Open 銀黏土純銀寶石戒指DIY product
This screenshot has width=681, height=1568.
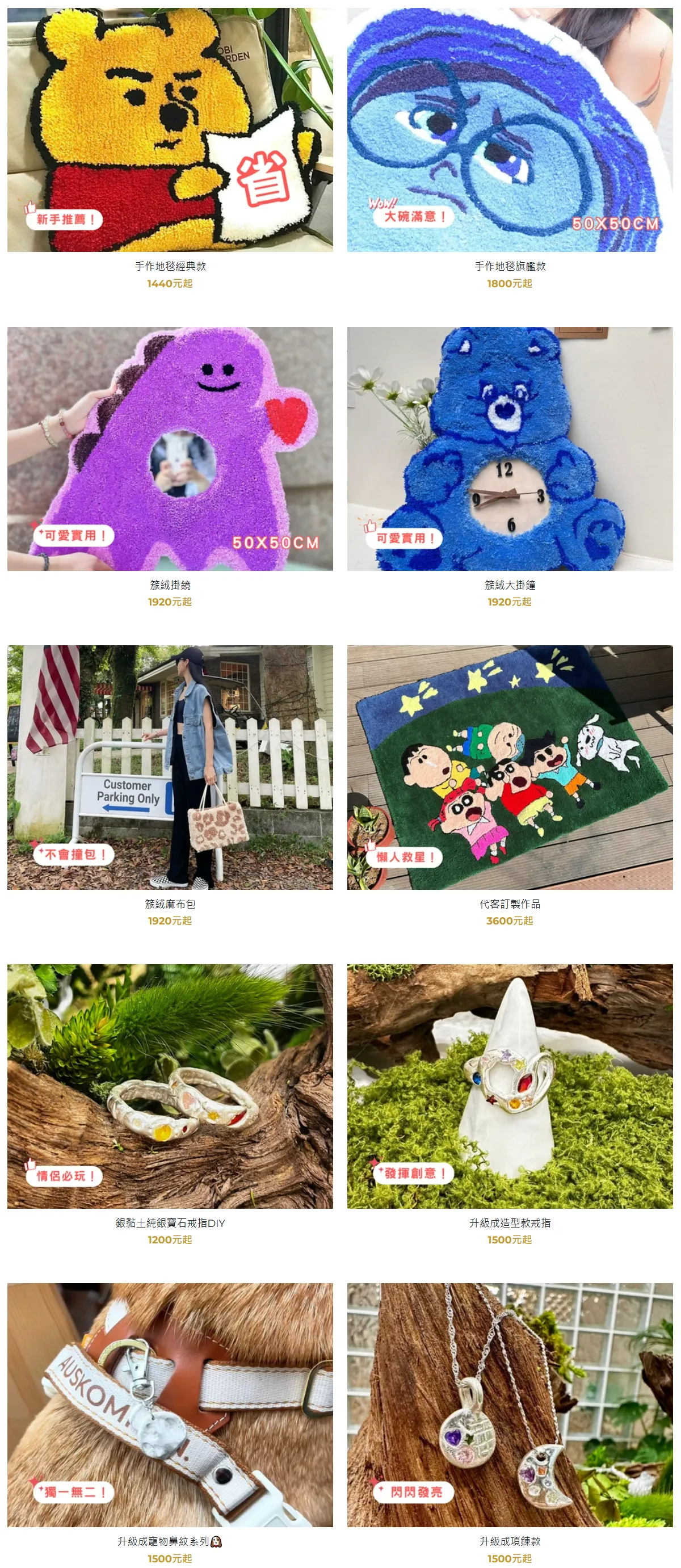click(x=170, y=1086)
